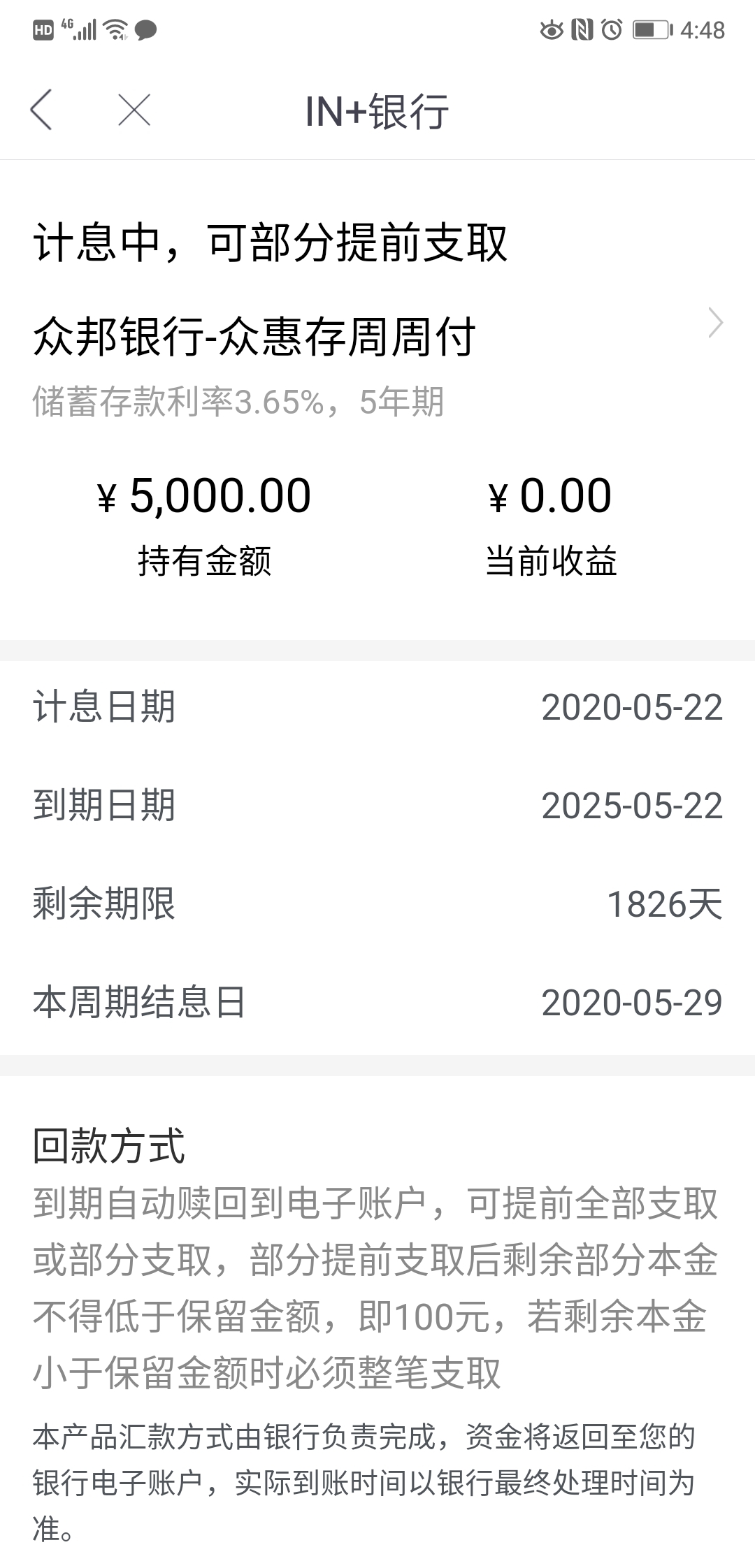Open 众邦银行-众惠存周周付 product details
The width and height of the screenshot is (755, 1568).
[377, 337]
